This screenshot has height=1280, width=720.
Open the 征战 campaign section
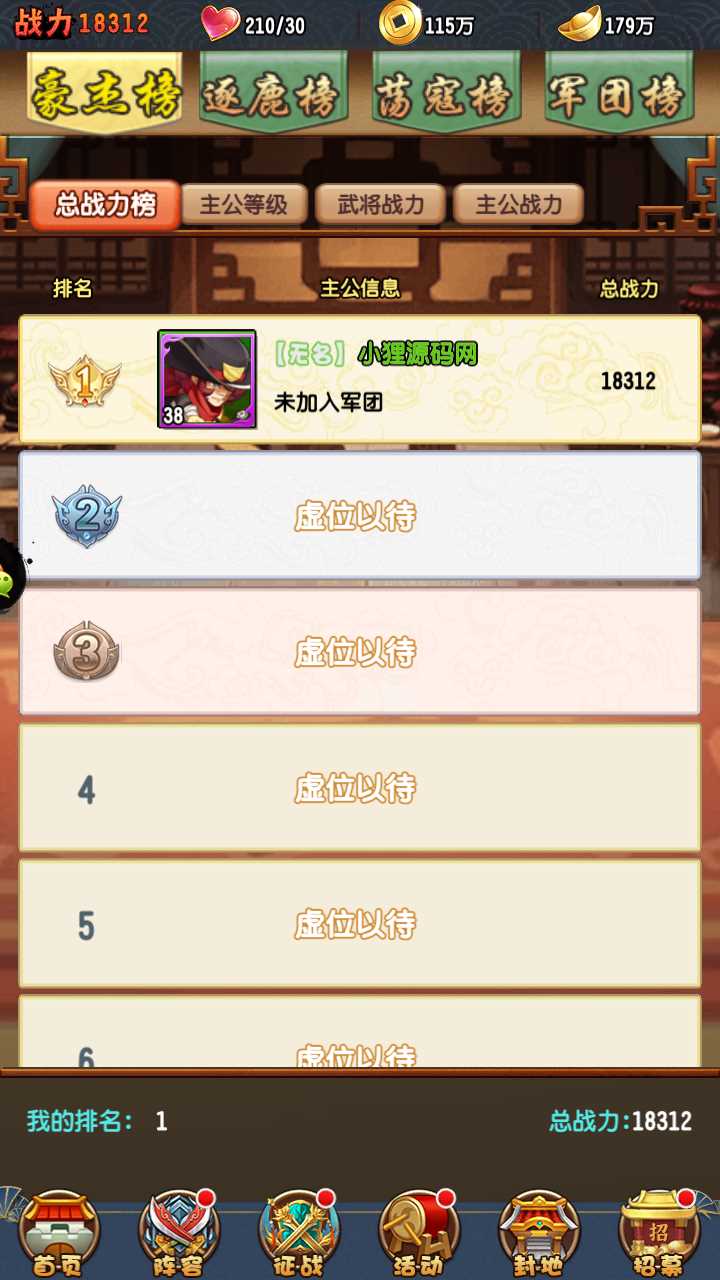point(298,1232)
